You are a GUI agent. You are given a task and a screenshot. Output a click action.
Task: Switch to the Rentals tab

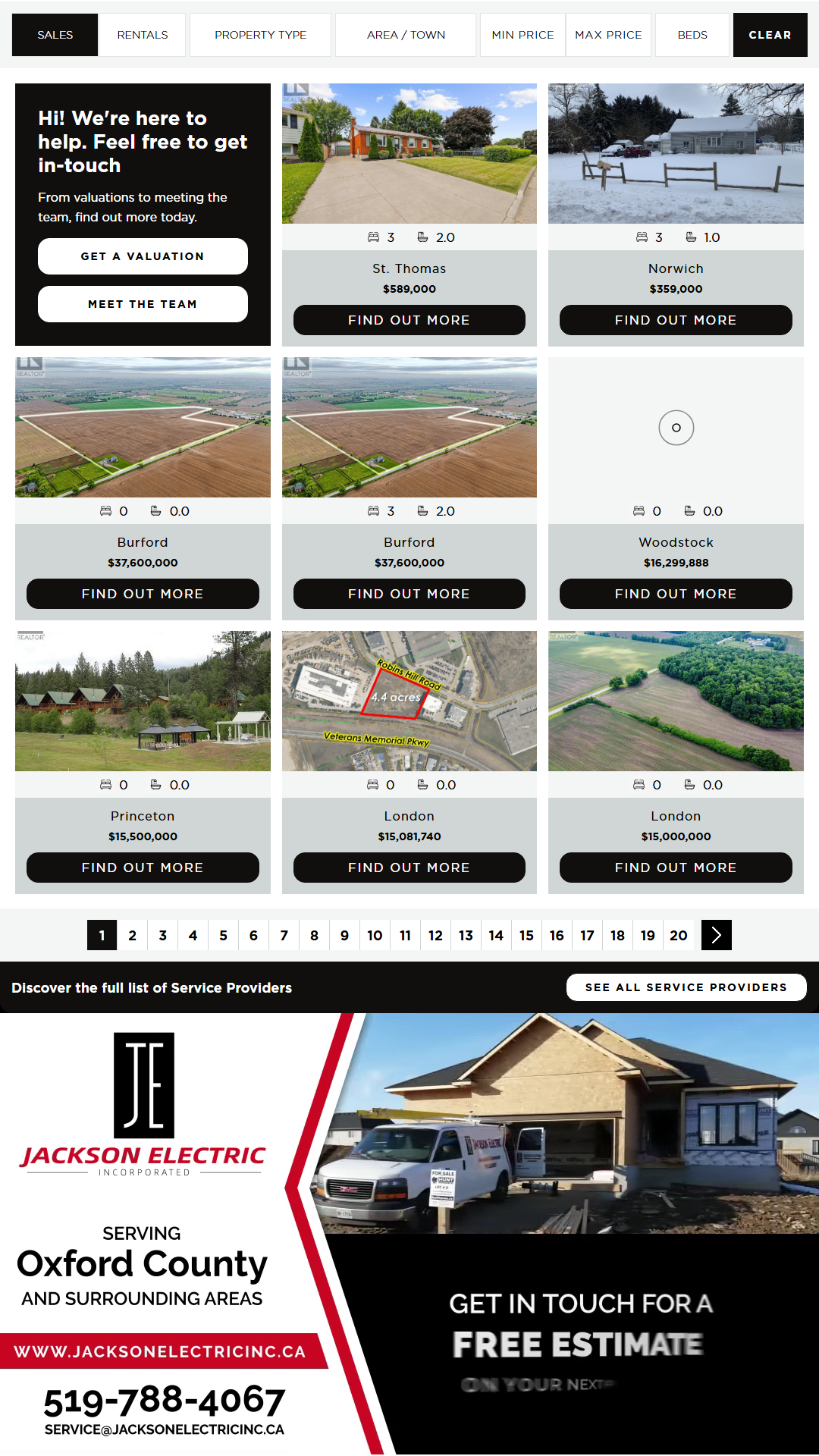(143, 35)
